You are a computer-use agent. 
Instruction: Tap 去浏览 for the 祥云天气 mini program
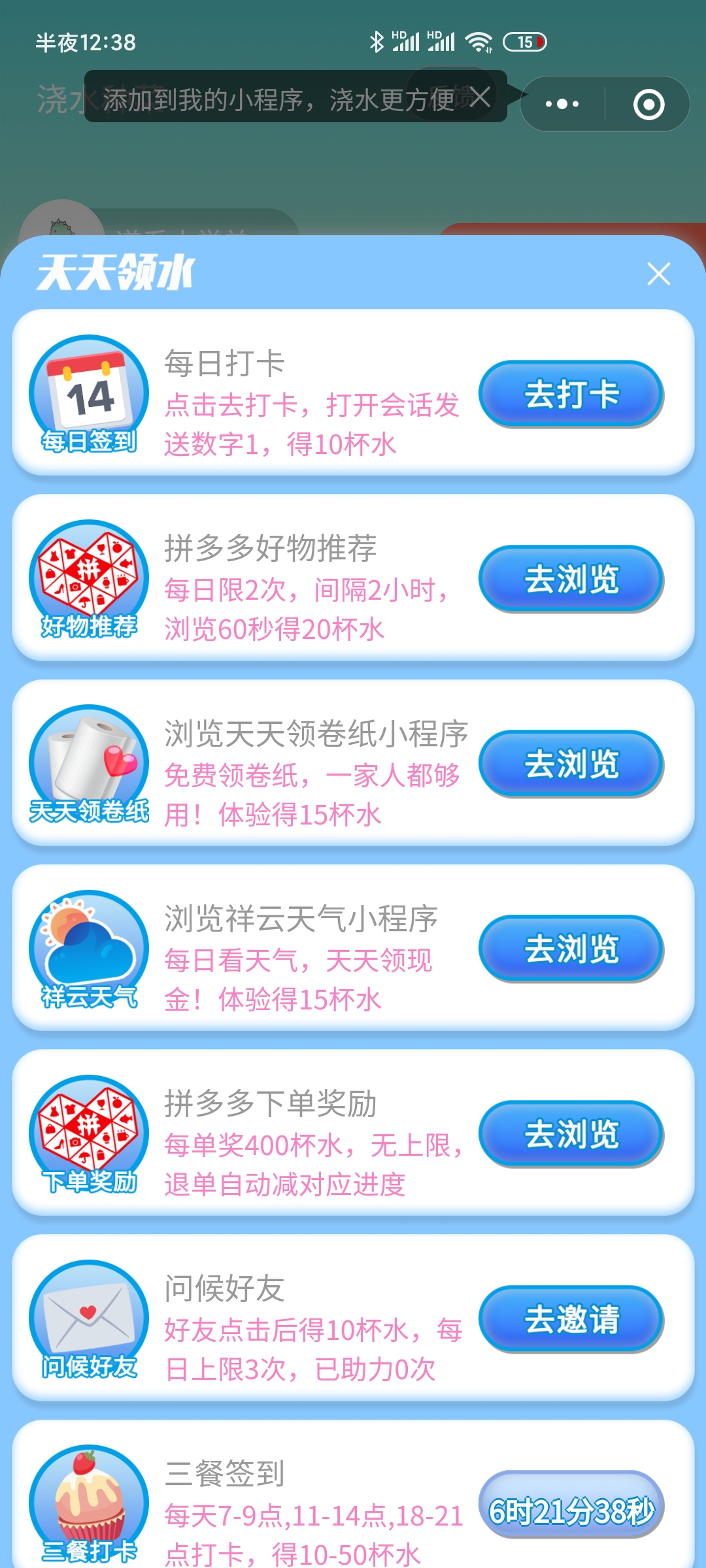(x=571, y=949)
